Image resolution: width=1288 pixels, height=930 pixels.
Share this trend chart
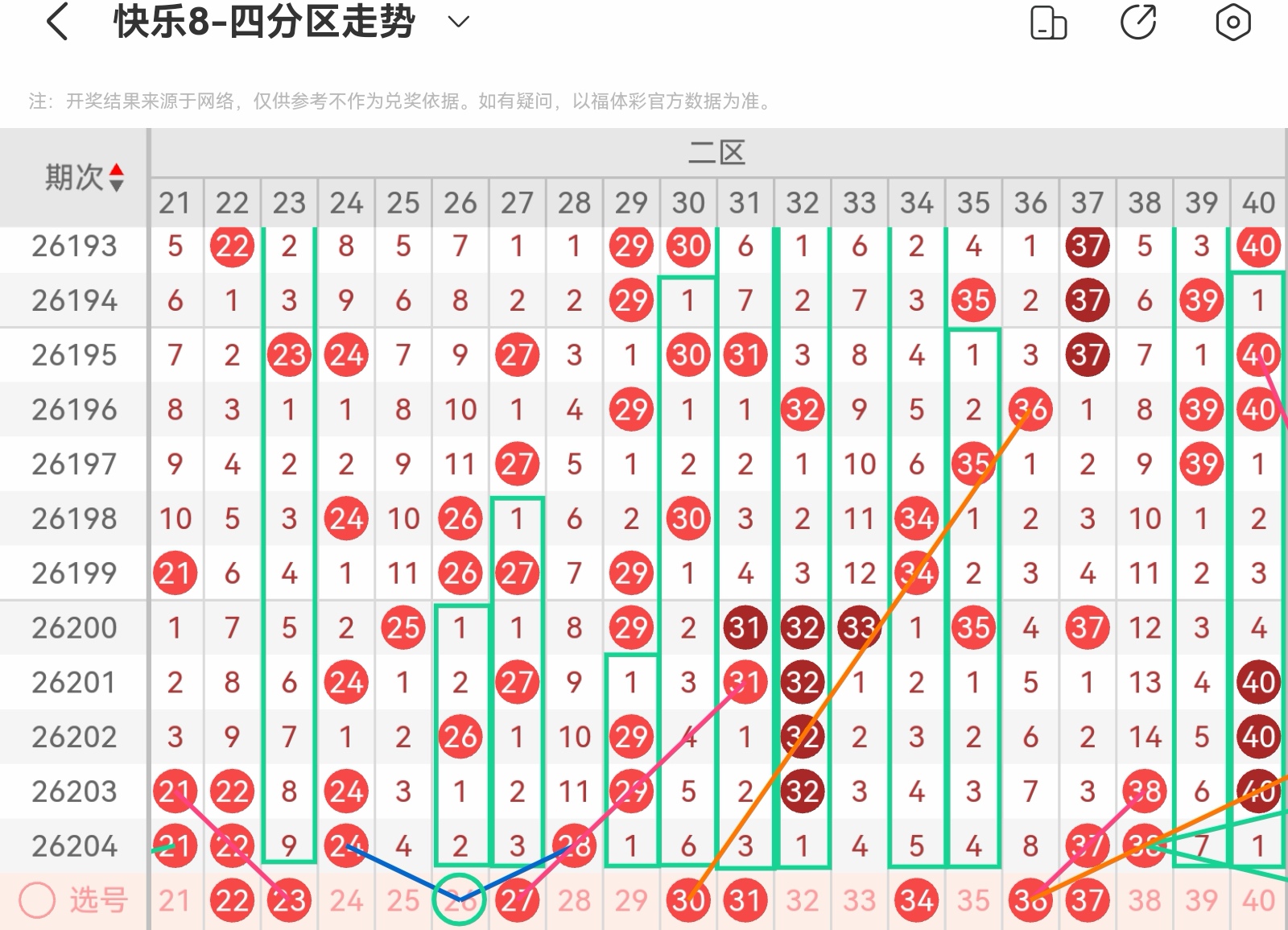point(1138,22)
